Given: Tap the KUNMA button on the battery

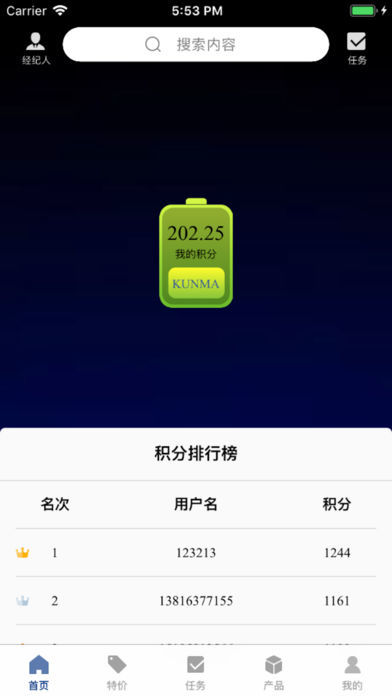Looking at the screenshot, I should click(196, 284).
